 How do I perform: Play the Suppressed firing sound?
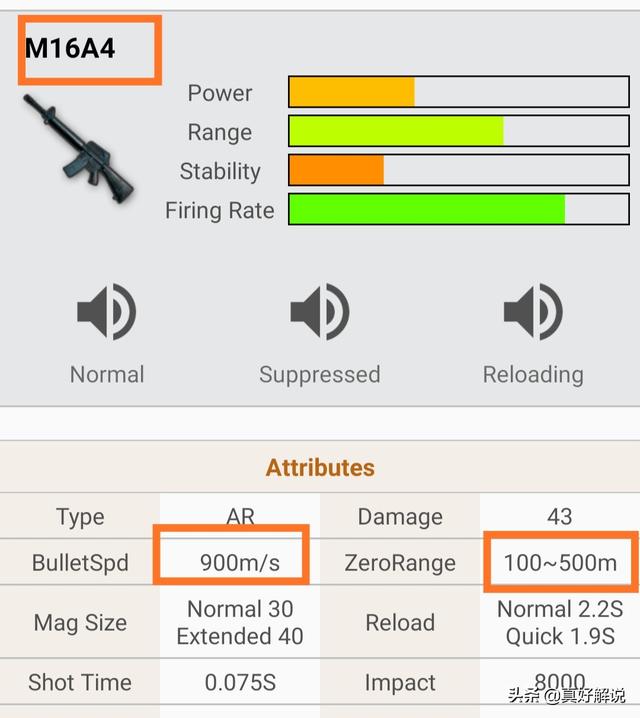tap(319, 312)
